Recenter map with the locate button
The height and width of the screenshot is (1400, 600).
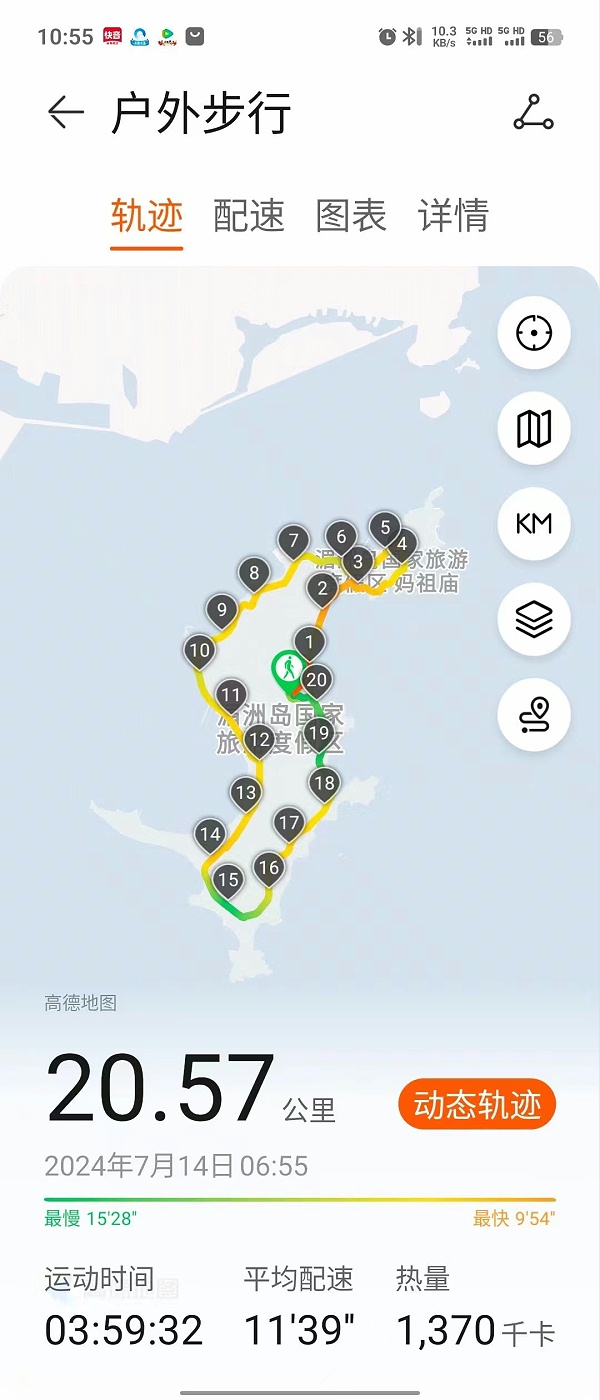pos(534,333)
